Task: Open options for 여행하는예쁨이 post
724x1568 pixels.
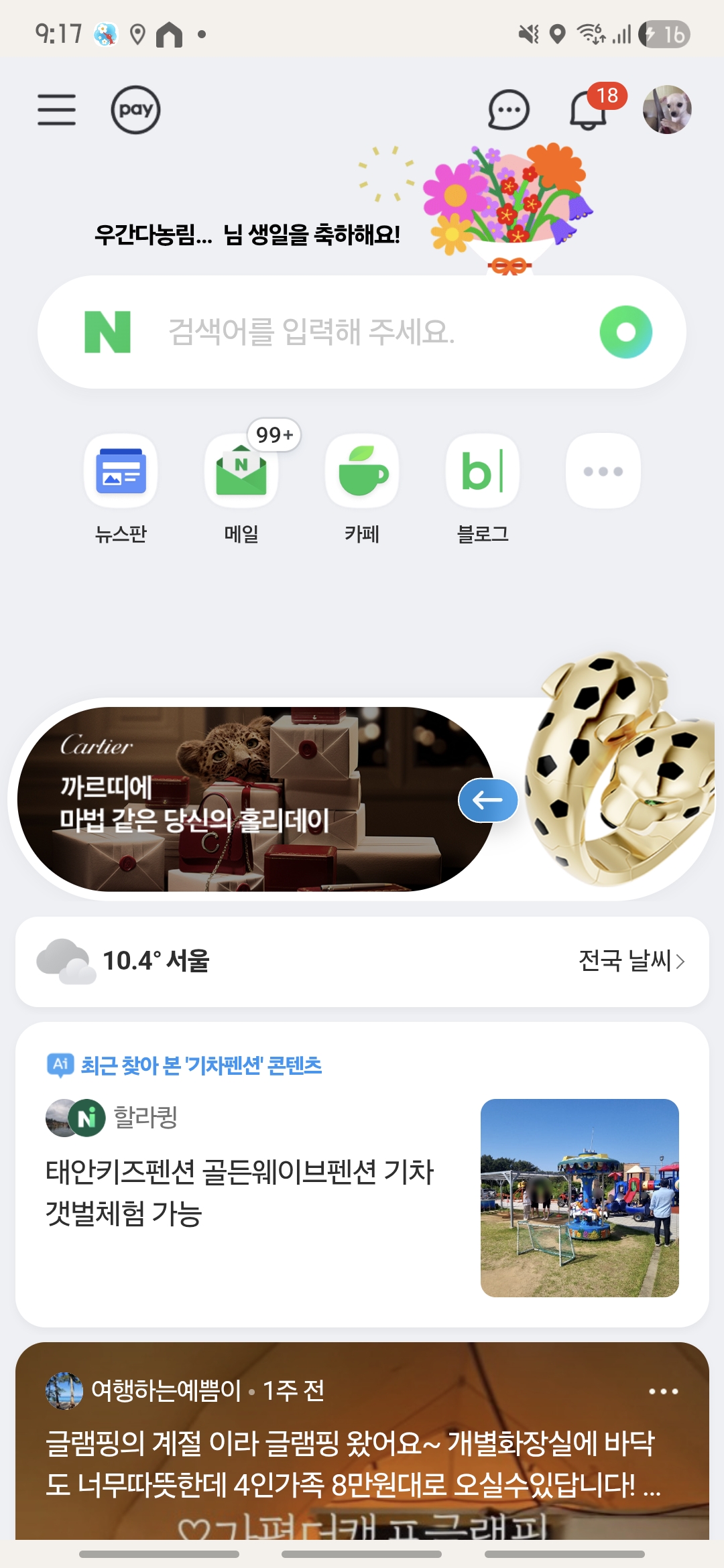Action: (663, 1391)
